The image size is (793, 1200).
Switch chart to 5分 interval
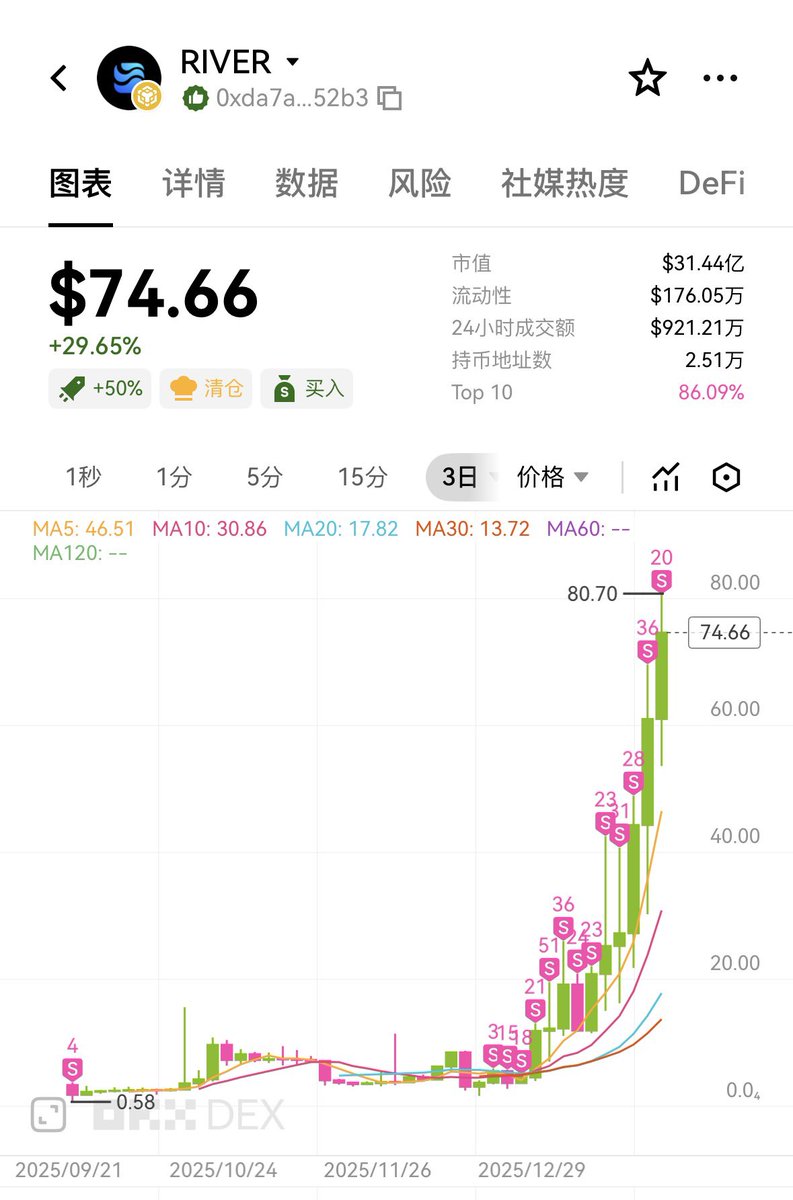[264, 477]
